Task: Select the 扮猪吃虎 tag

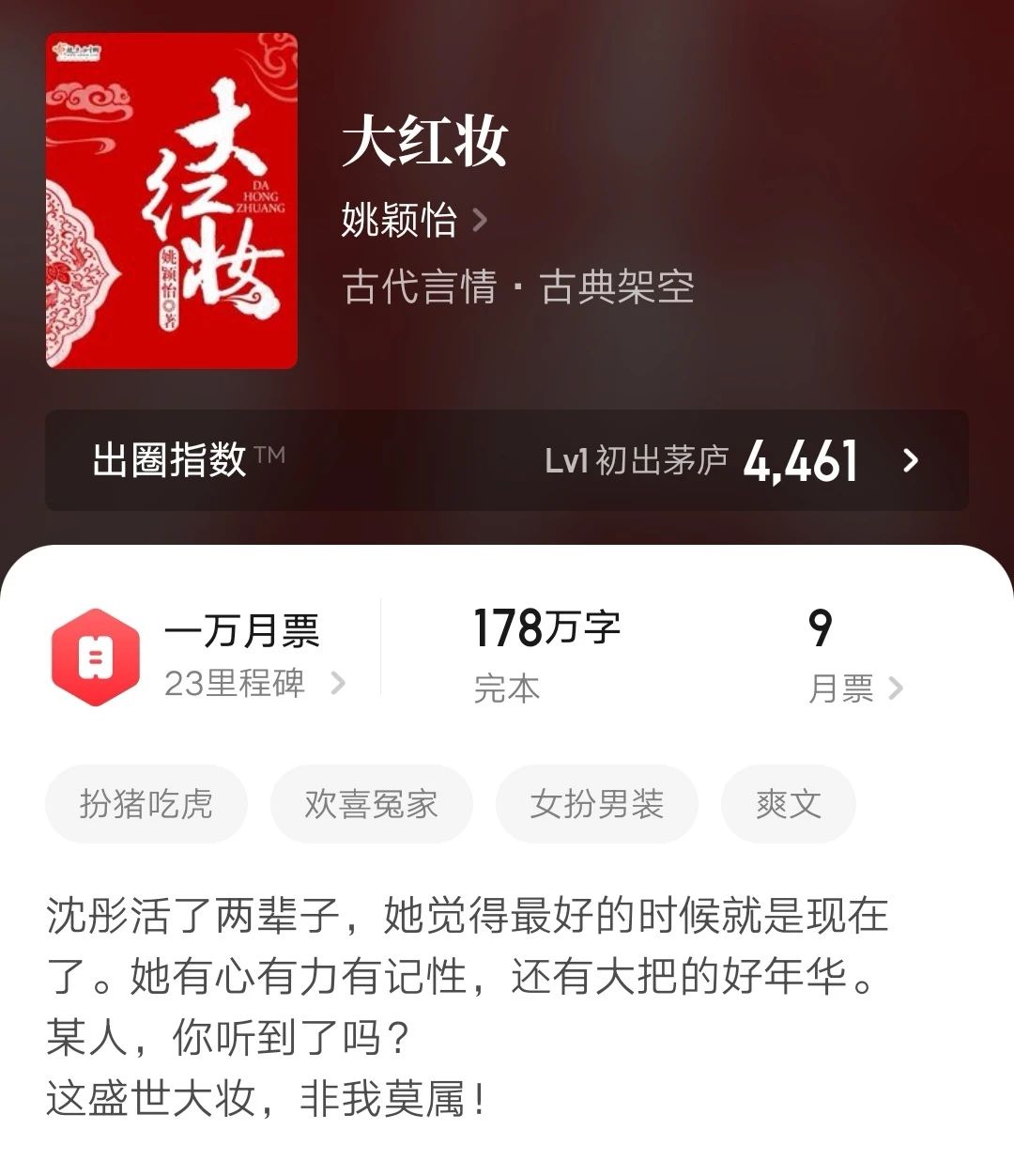Action: coord(146,803)
